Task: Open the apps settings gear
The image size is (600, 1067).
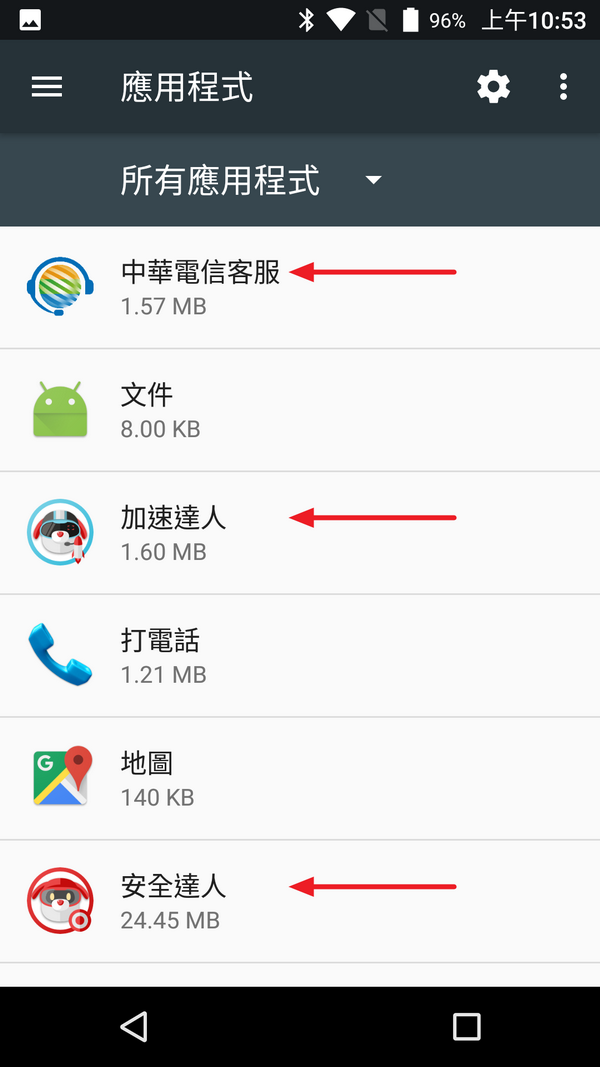Action: click(493, 87)
